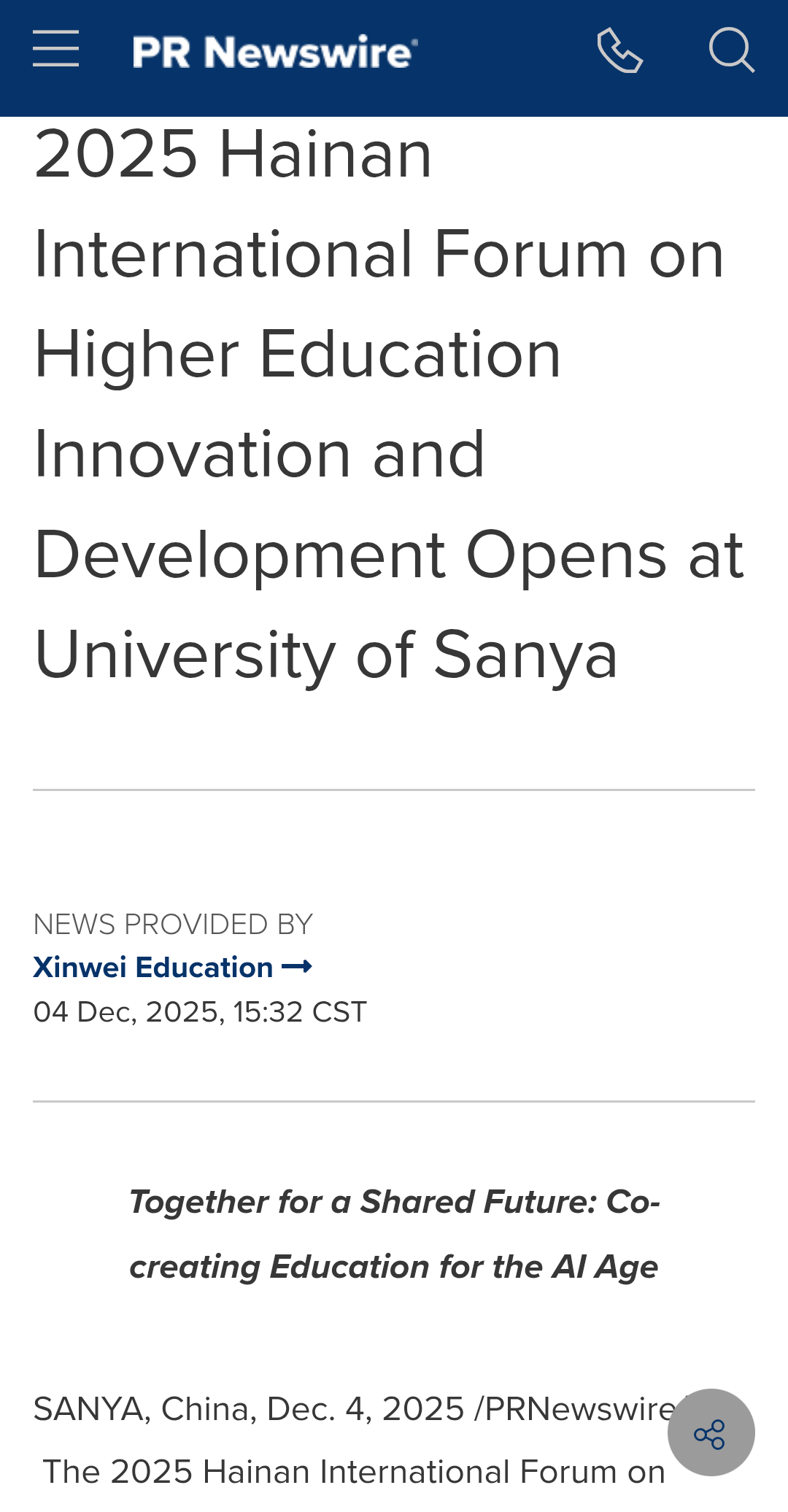Open the Xinwei Education provider link

pos(172,968)
